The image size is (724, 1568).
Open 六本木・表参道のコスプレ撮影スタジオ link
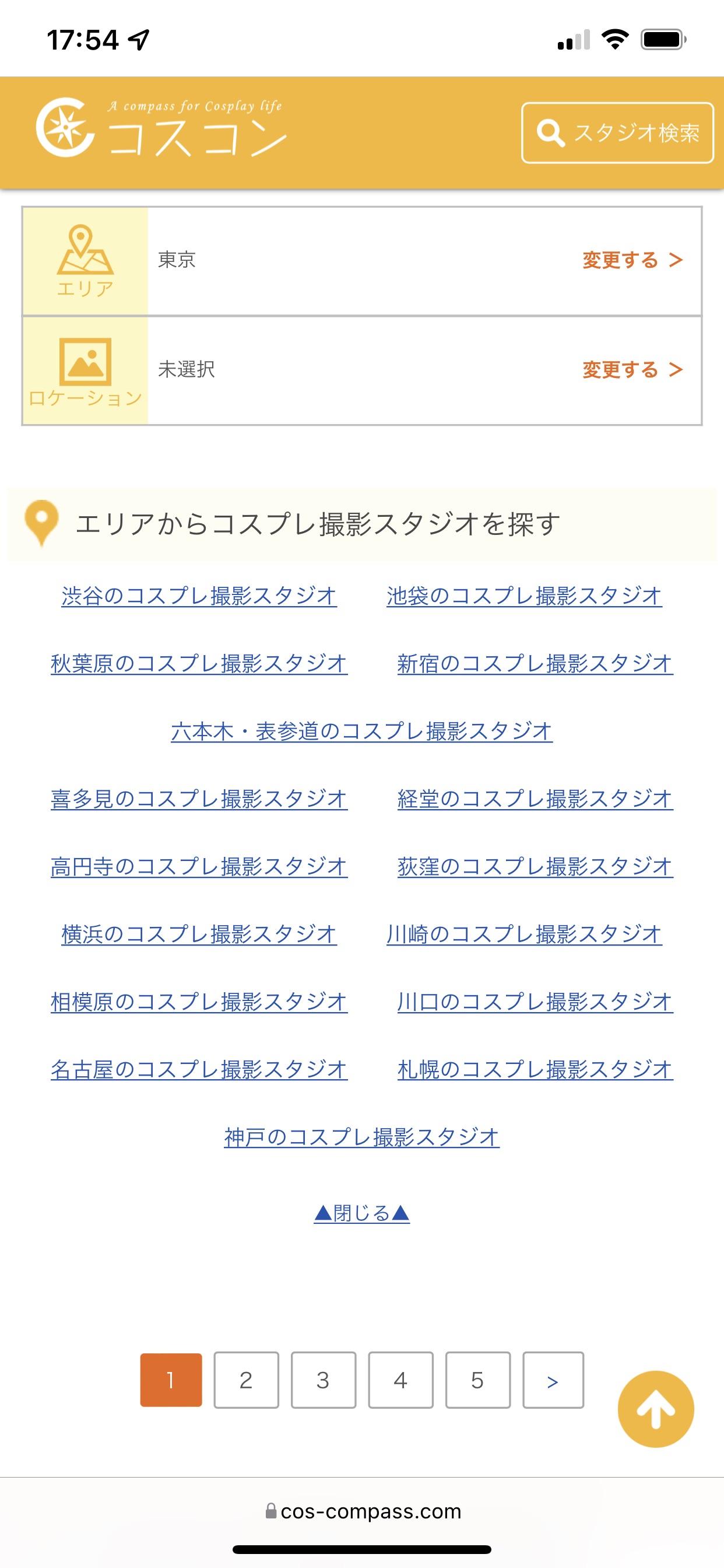(361, 731)
